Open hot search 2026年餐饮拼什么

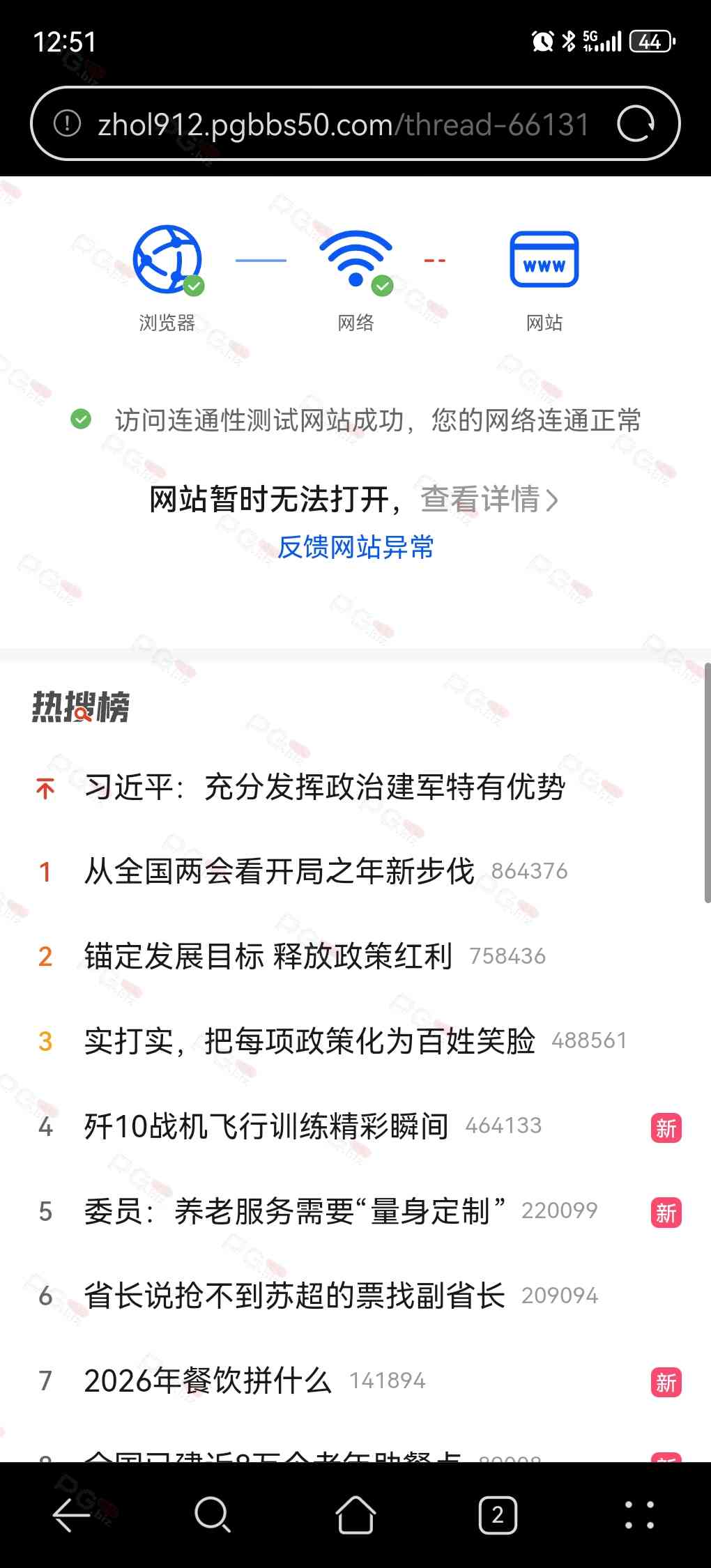point(208,1381)
